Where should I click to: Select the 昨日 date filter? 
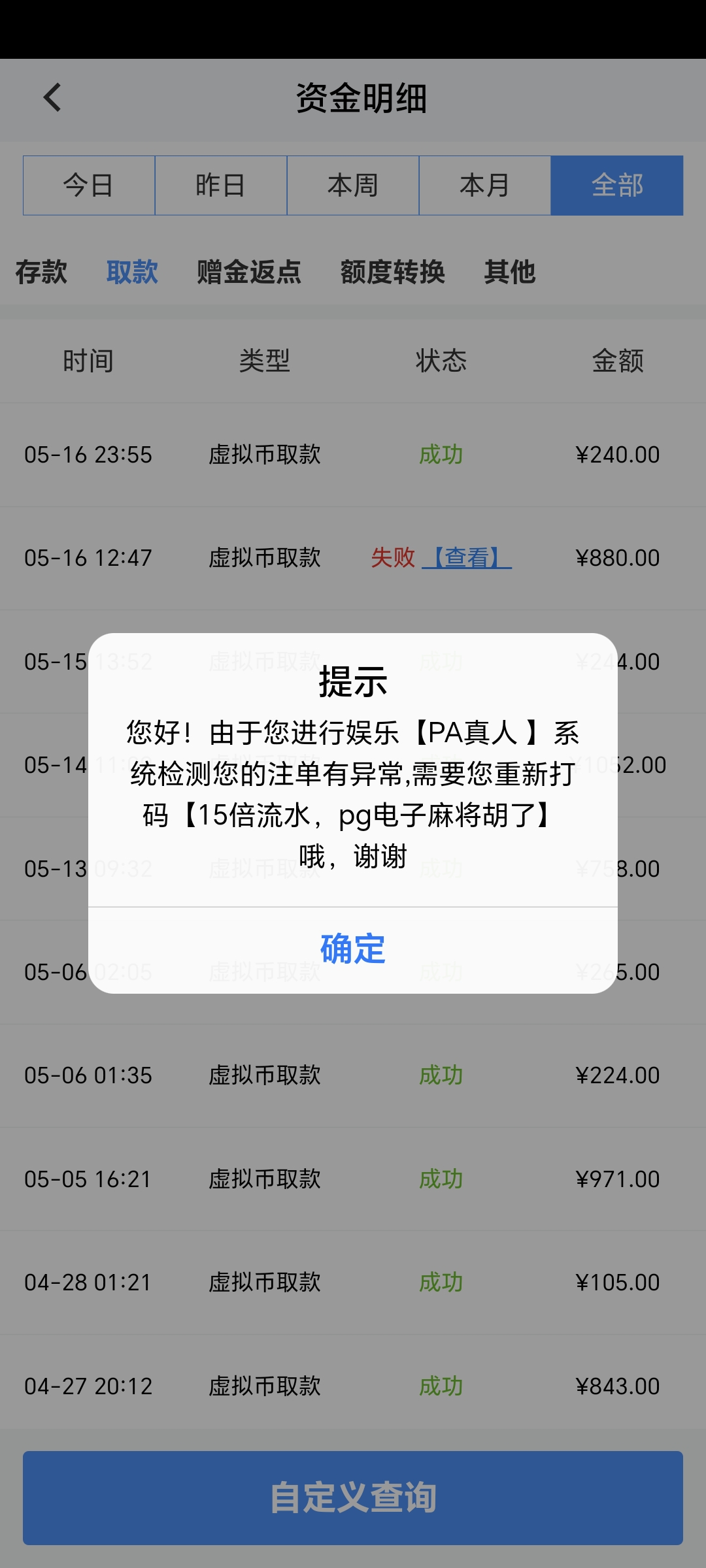pyautogui.click(x=221, y=186)
